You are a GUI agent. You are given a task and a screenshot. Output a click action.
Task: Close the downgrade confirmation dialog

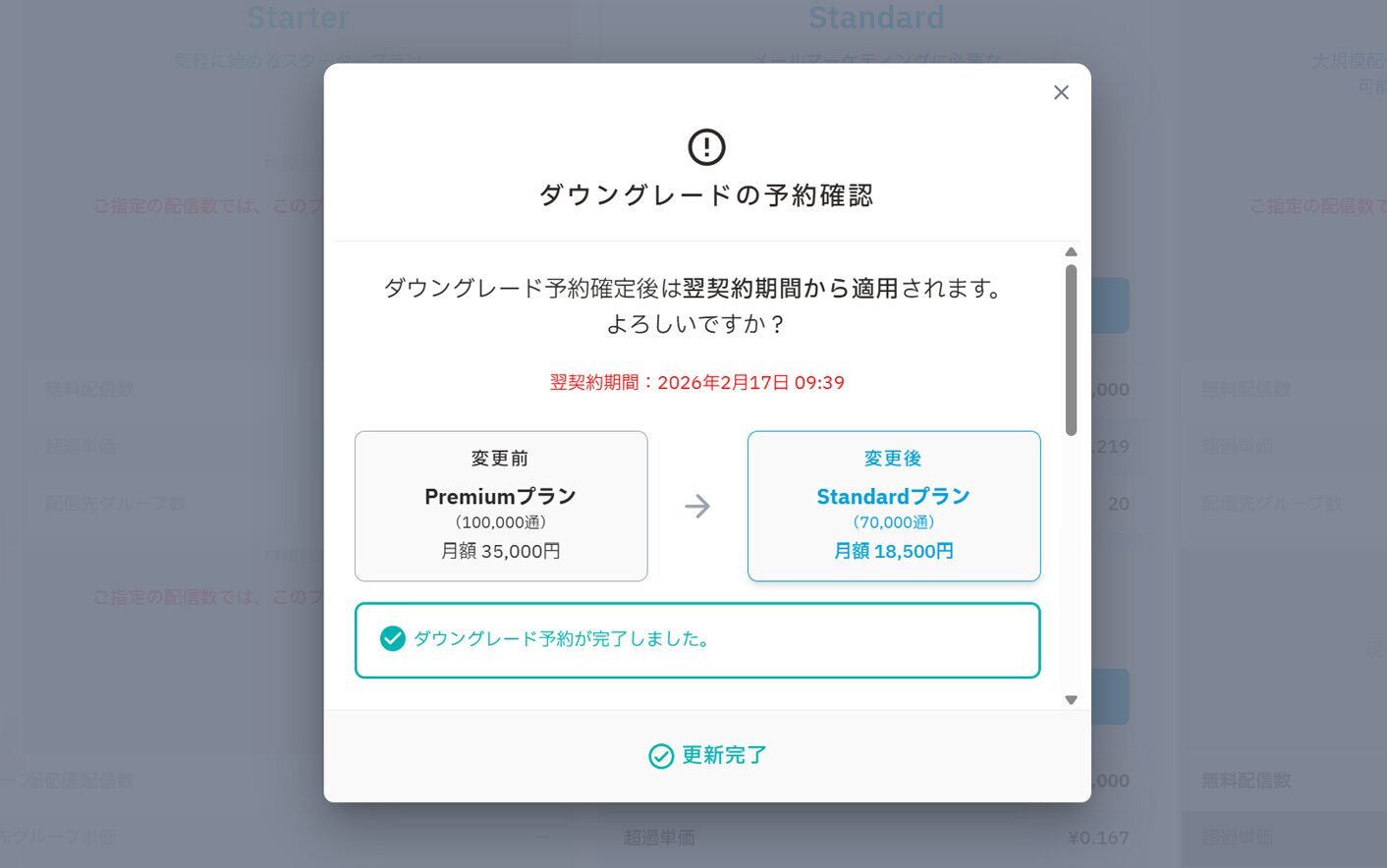click(x=1061, y=92)
